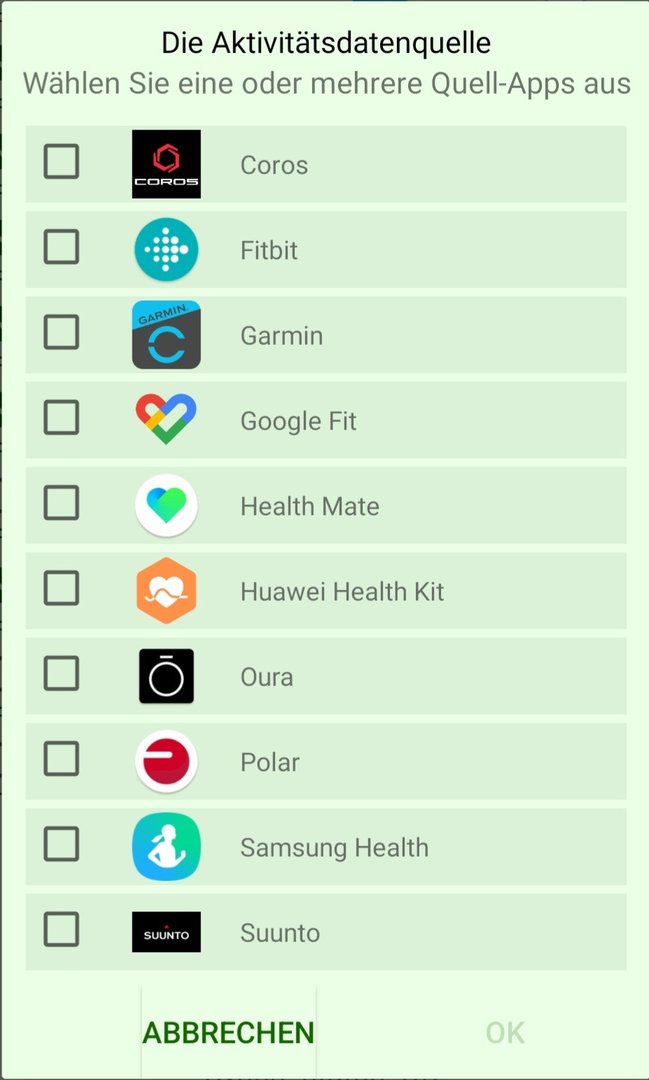Enable Google Fit as source app
Viewport: 649px width, 1080px height.
pos(61,418)
